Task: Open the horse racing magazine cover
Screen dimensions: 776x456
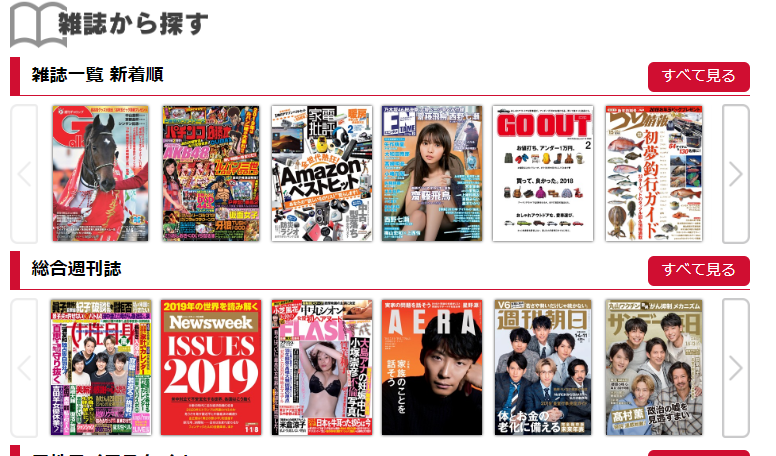Action: click(100, 173)
